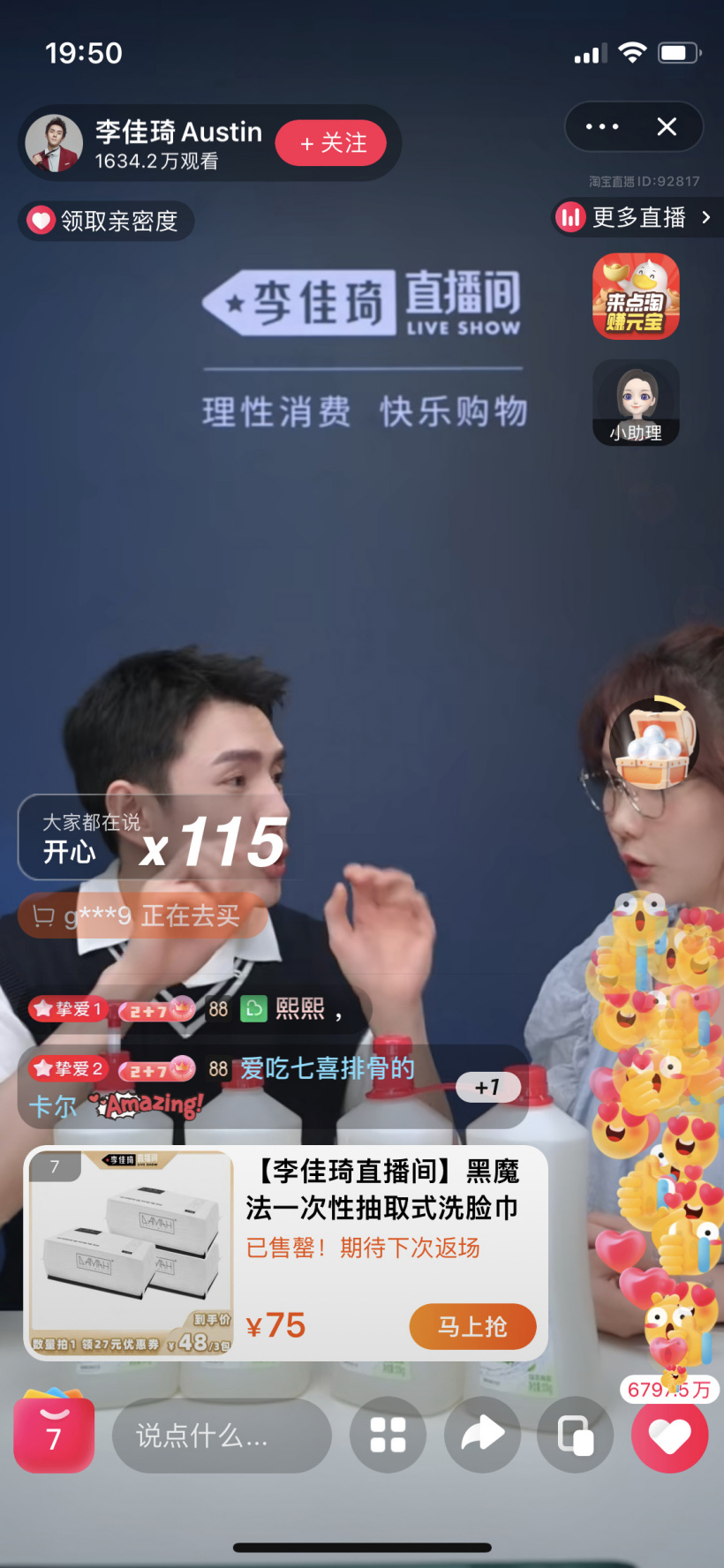The height and width of the screenshot is (1568, 724).
Task: Like the stream with the heart button
Action: (670, 1436)
